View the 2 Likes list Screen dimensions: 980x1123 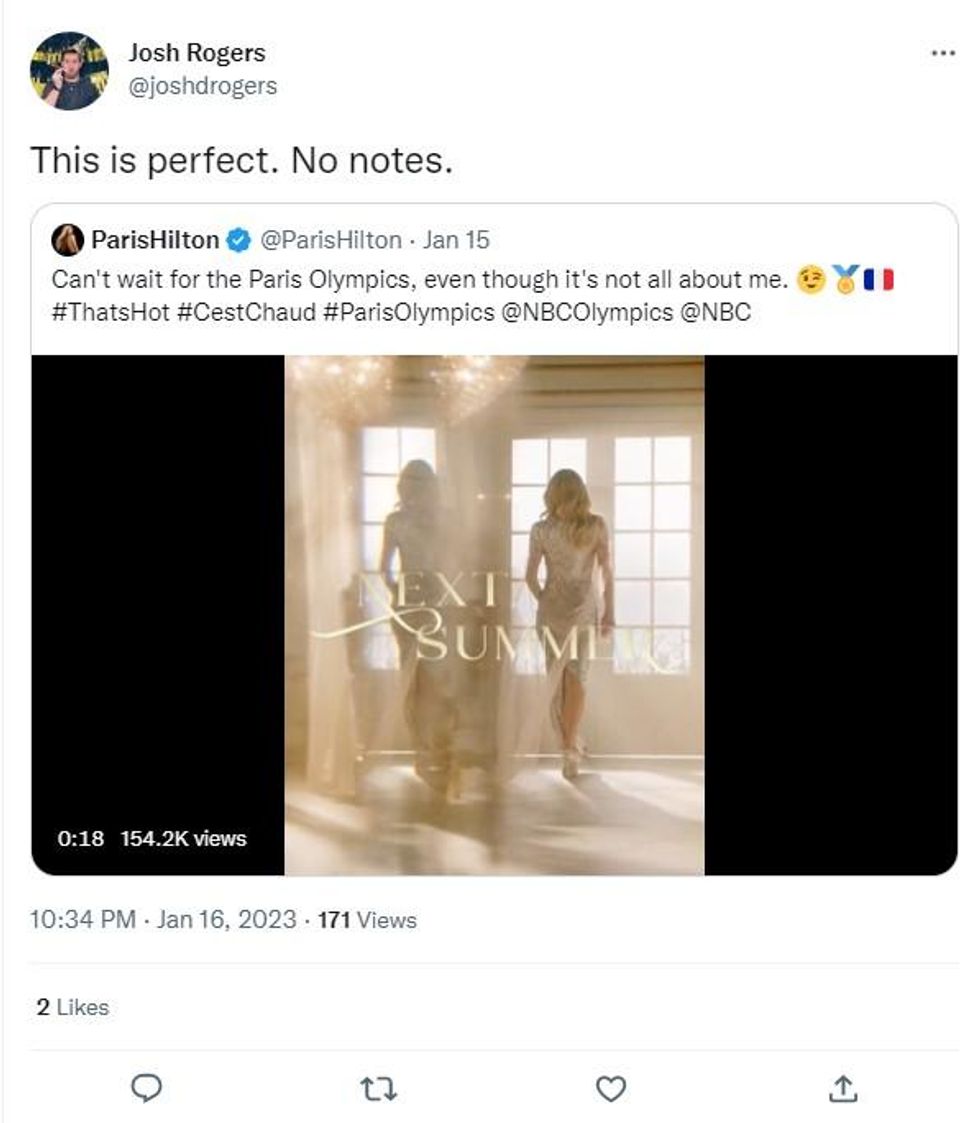click(72, 1007)
